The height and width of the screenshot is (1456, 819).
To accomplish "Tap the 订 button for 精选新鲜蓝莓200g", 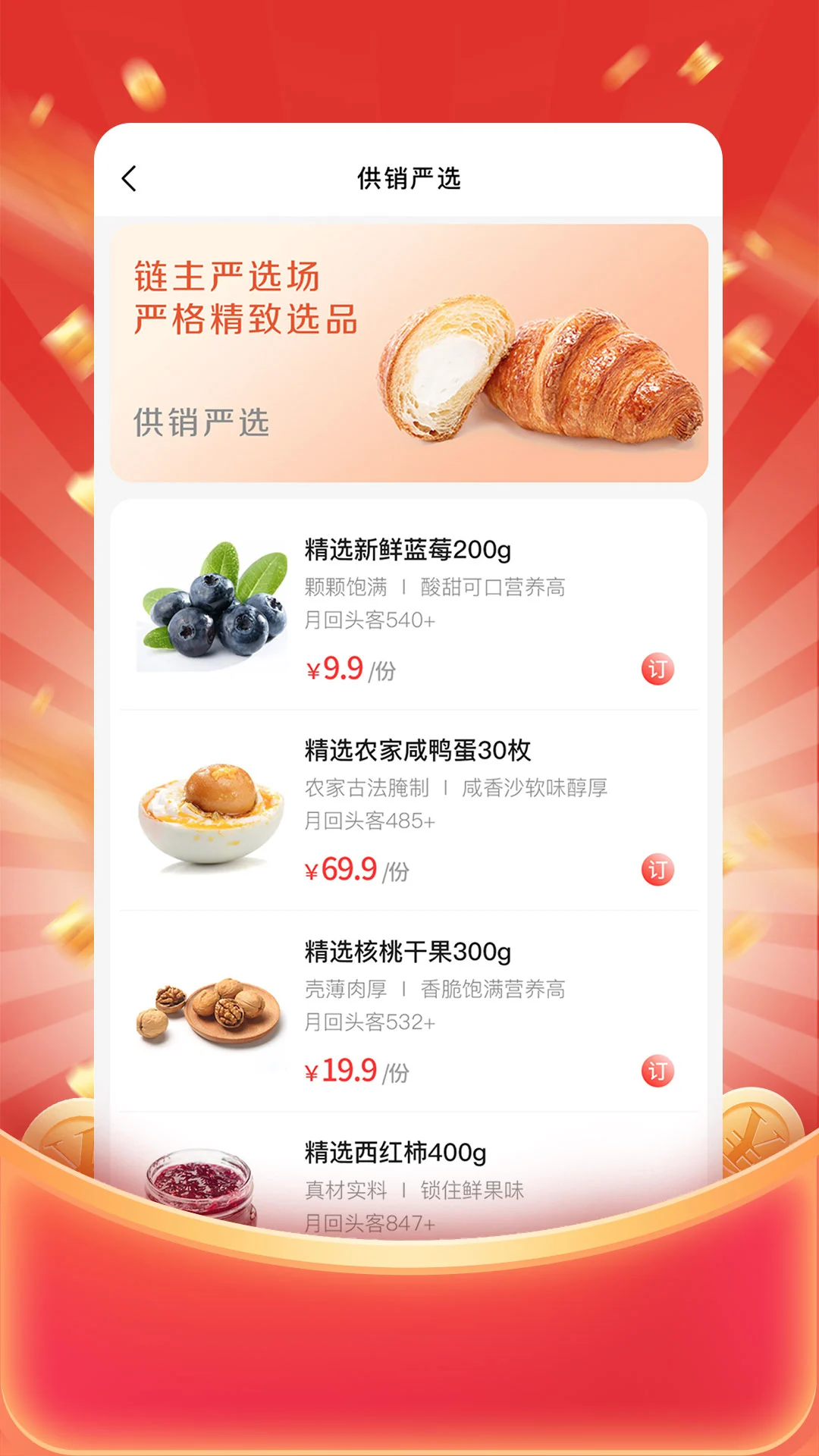I will coord(658,670).
